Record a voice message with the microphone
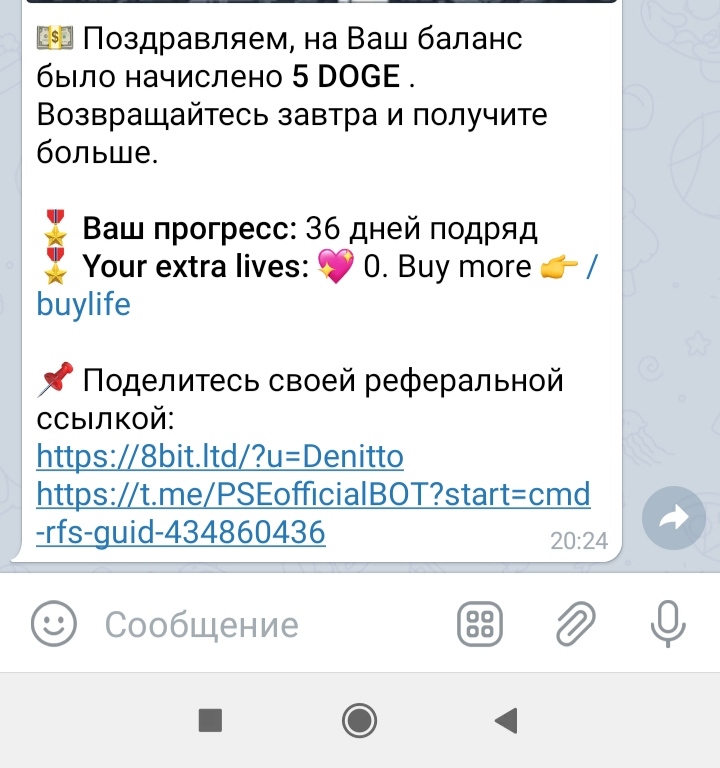Viewport: 720px width, 768px height. pyautogui.click(x=667, y=625)
